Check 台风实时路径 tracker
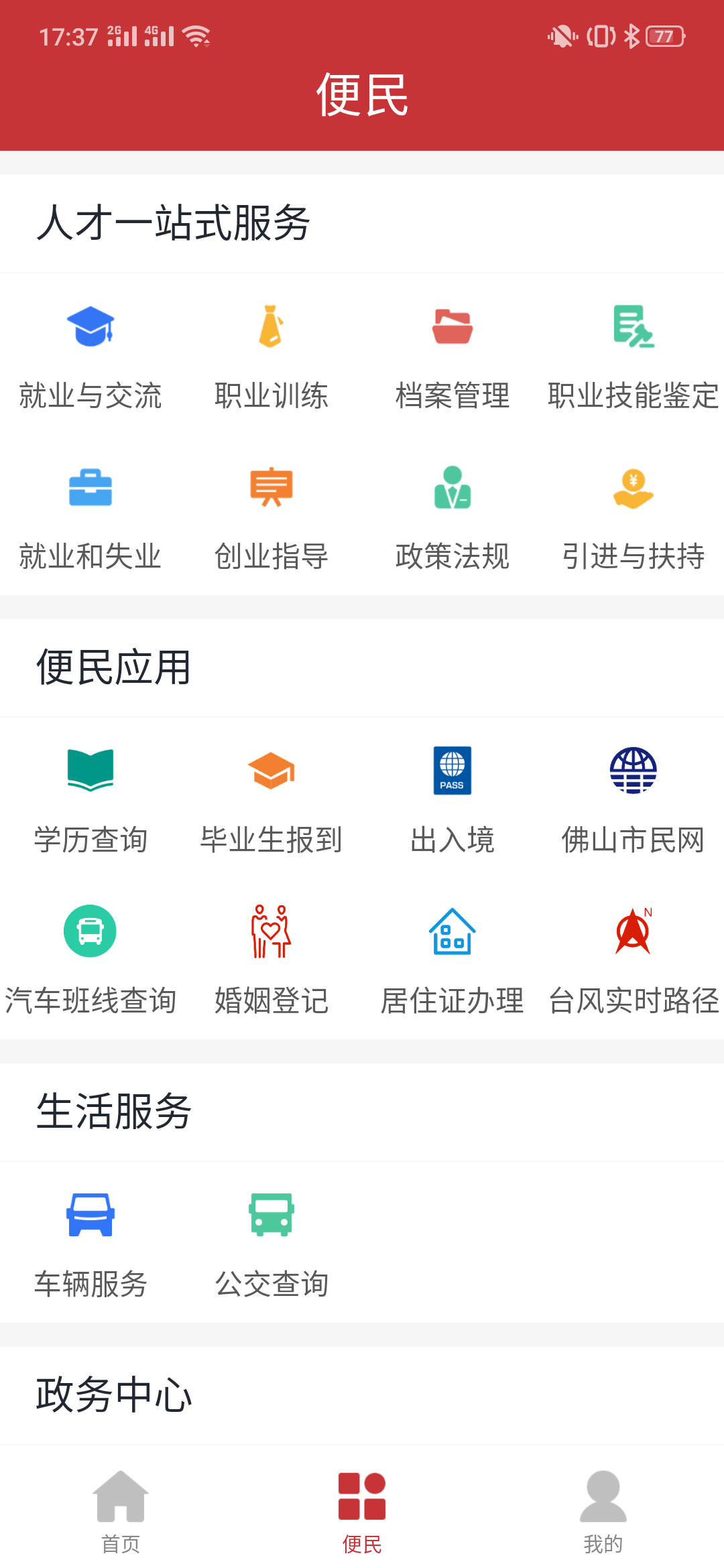The width and height of the screenshot is (724, 1568). tap(633, 961)
